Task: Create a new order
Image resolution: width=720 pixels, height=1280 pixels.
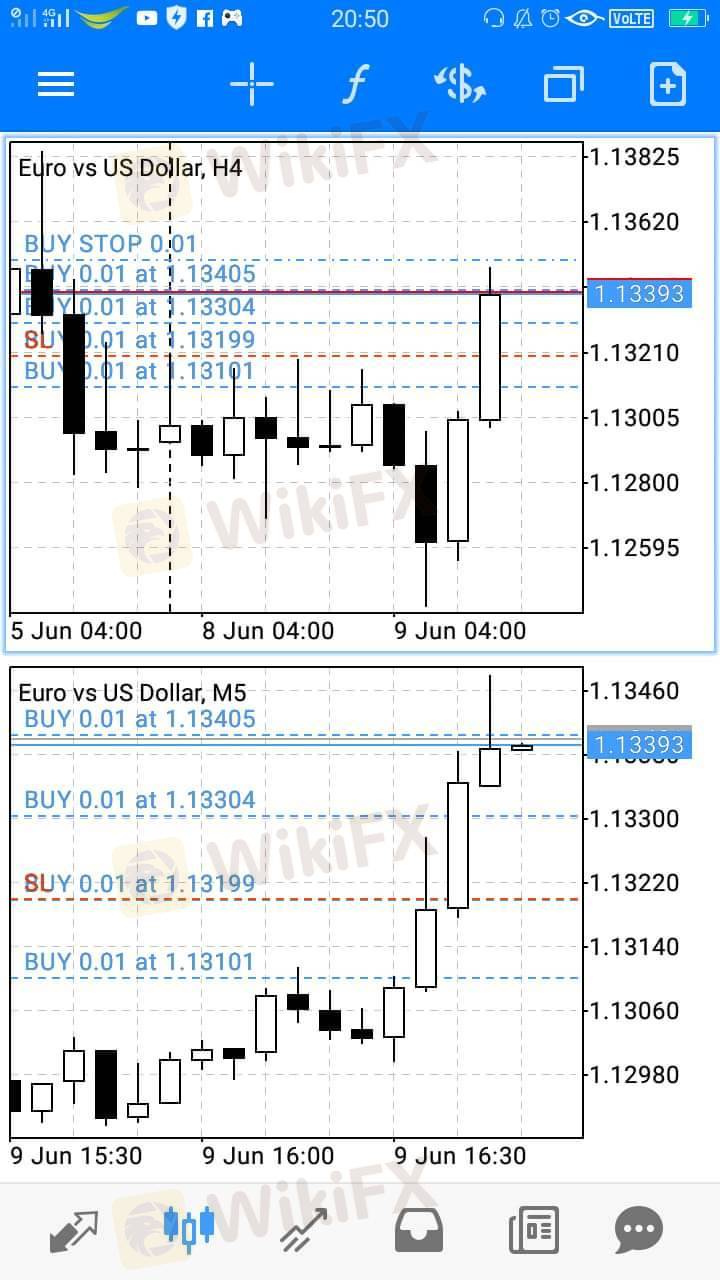Action: (x=667, y=85)
